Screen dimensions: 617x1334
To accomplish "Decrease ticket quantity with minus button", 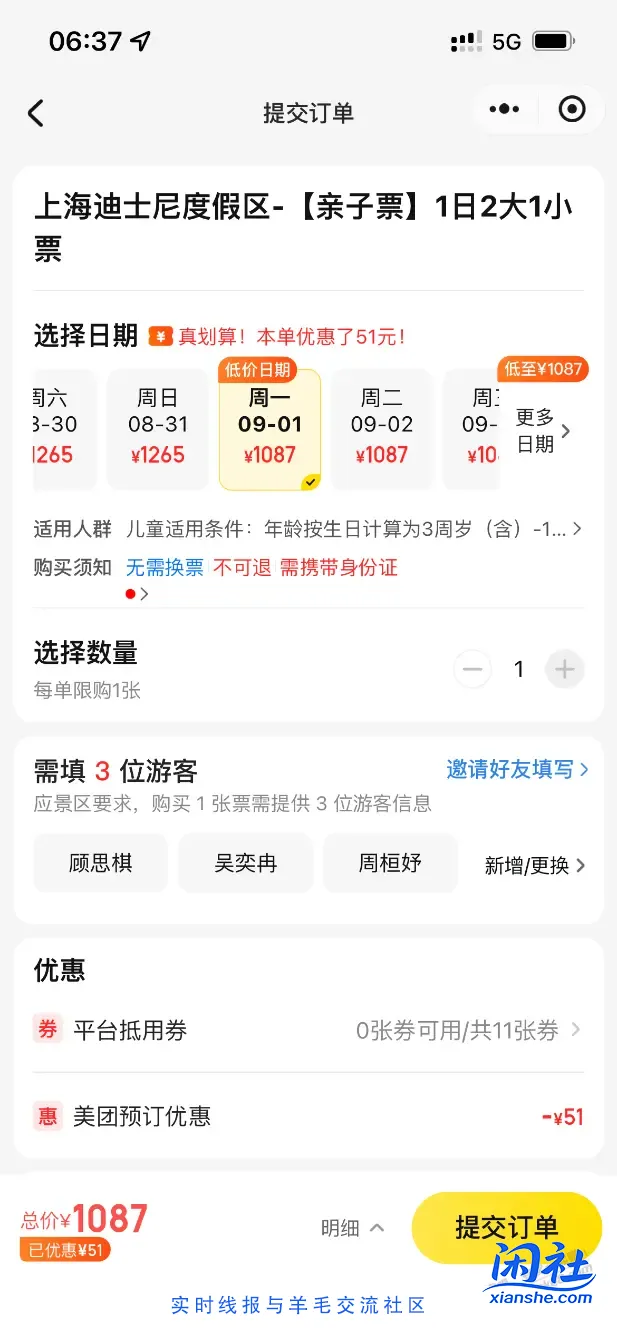I will coord(473,669).
